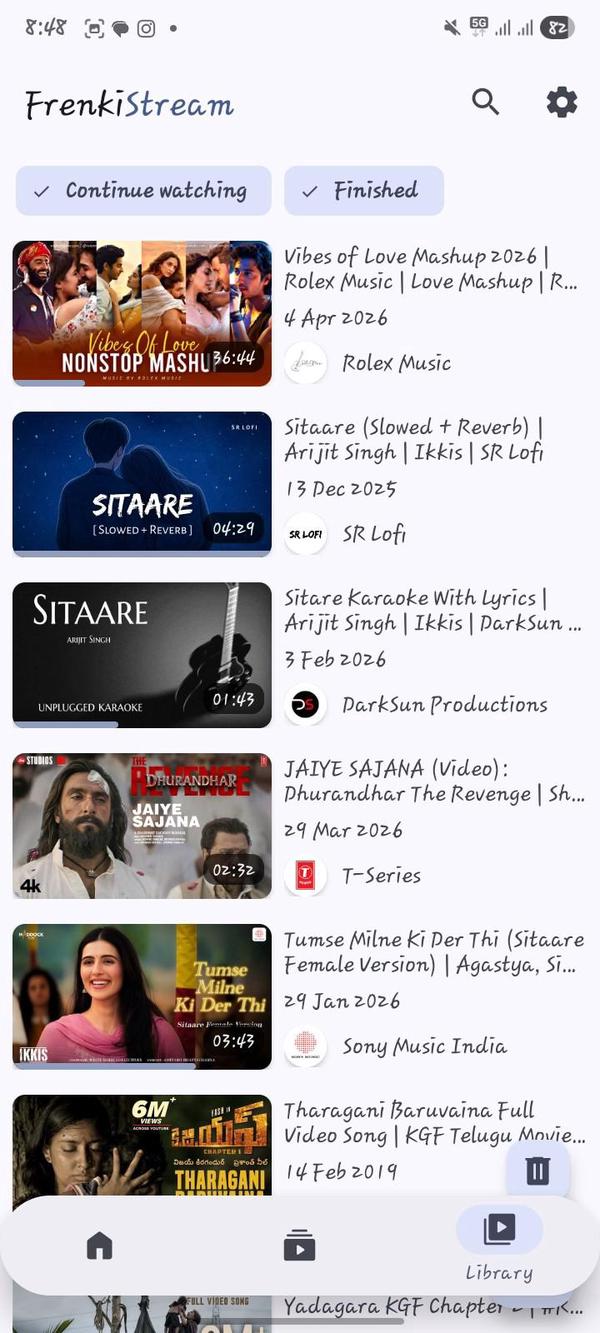Open the settings gear
This screenshot has height=1333, width=600.
click(x=561, y=102)
